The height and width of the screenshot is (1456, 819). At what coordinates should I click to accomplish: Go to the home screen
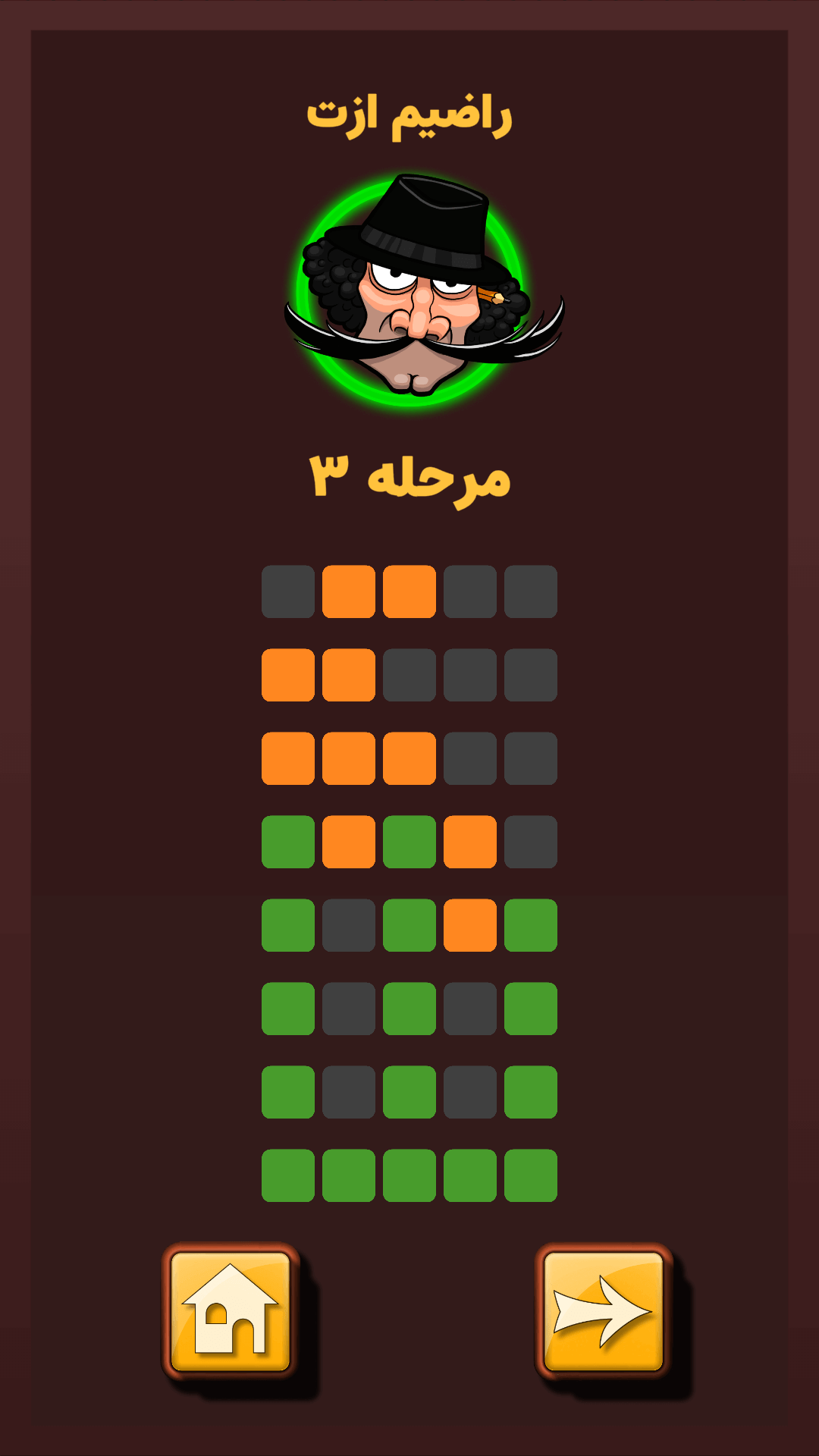(231, 1311)
